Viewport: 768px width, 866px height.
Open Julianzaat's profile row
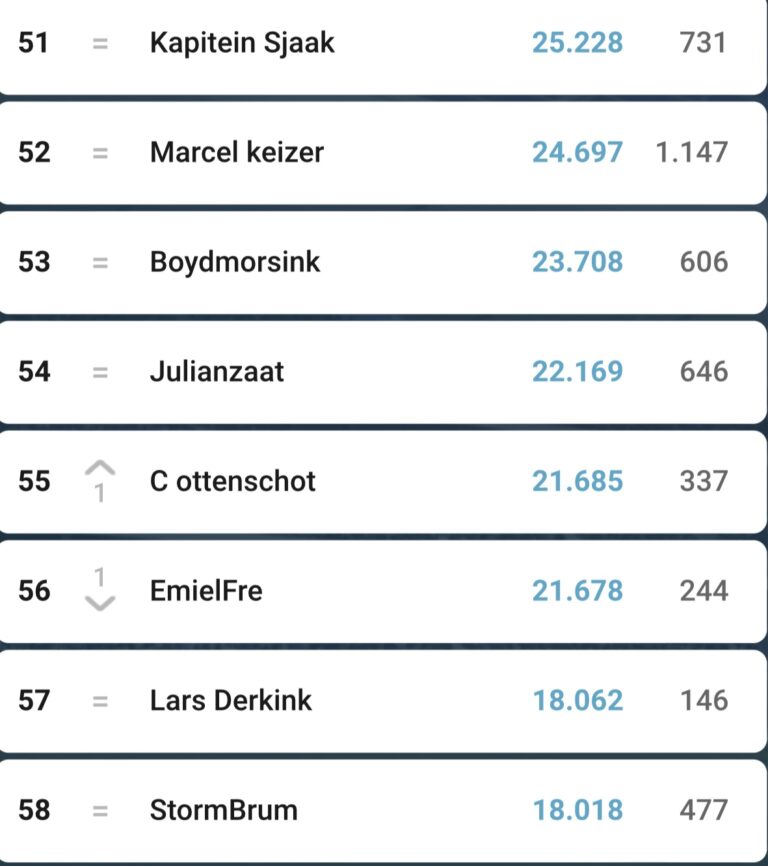[x=217, y=372]
